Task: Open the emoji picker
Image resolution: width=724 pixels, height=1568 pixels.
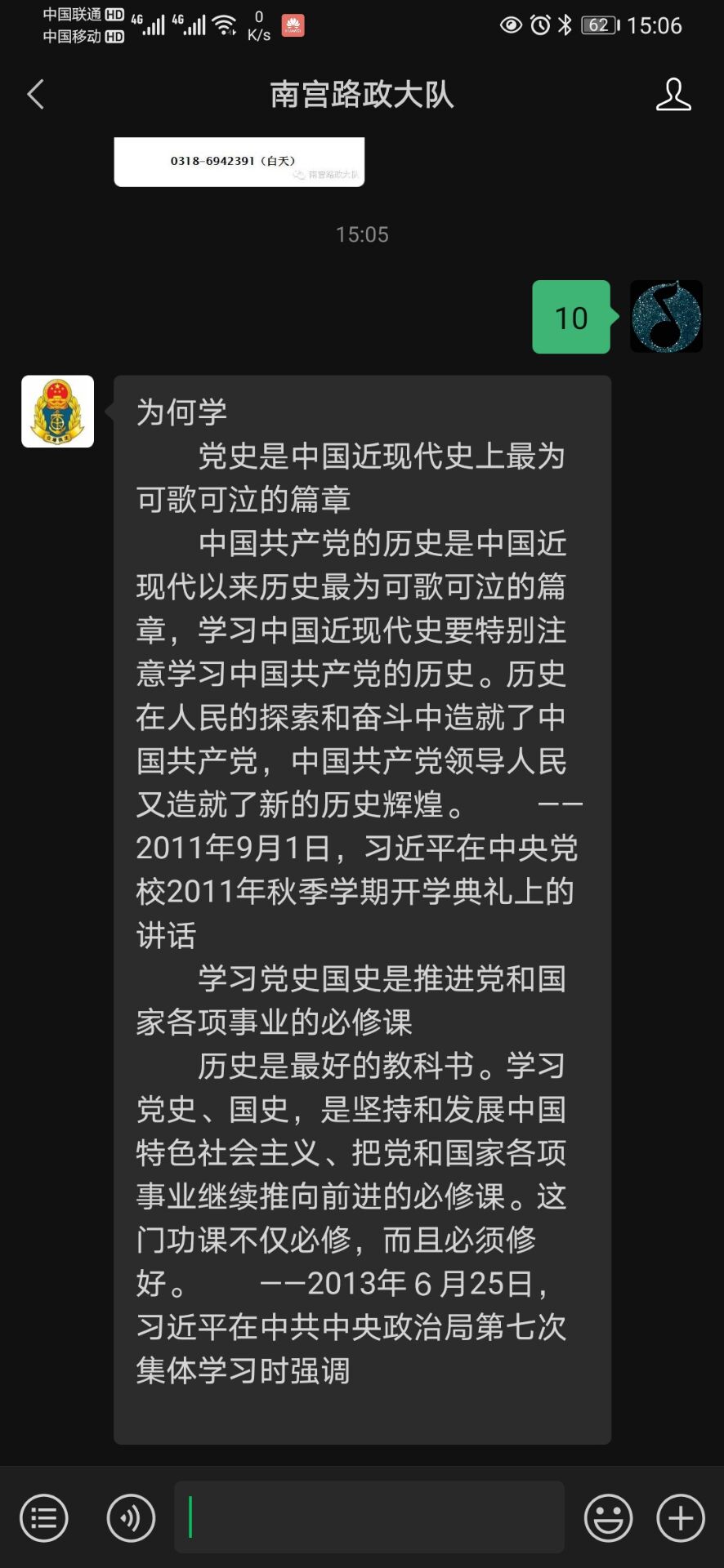Action: coord(608,1518)
